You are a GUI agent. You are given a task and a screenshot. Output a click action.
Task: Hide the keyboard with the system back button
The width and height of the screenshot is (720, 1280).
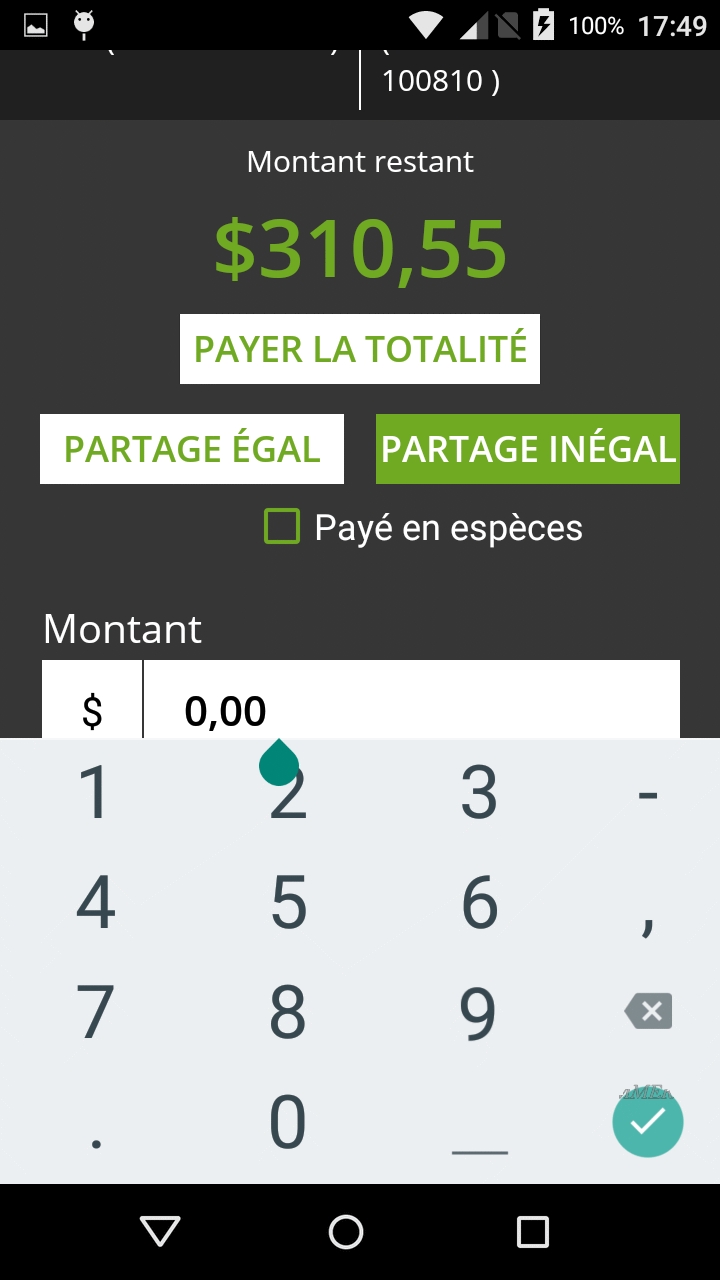click(x=160, y=1232)
